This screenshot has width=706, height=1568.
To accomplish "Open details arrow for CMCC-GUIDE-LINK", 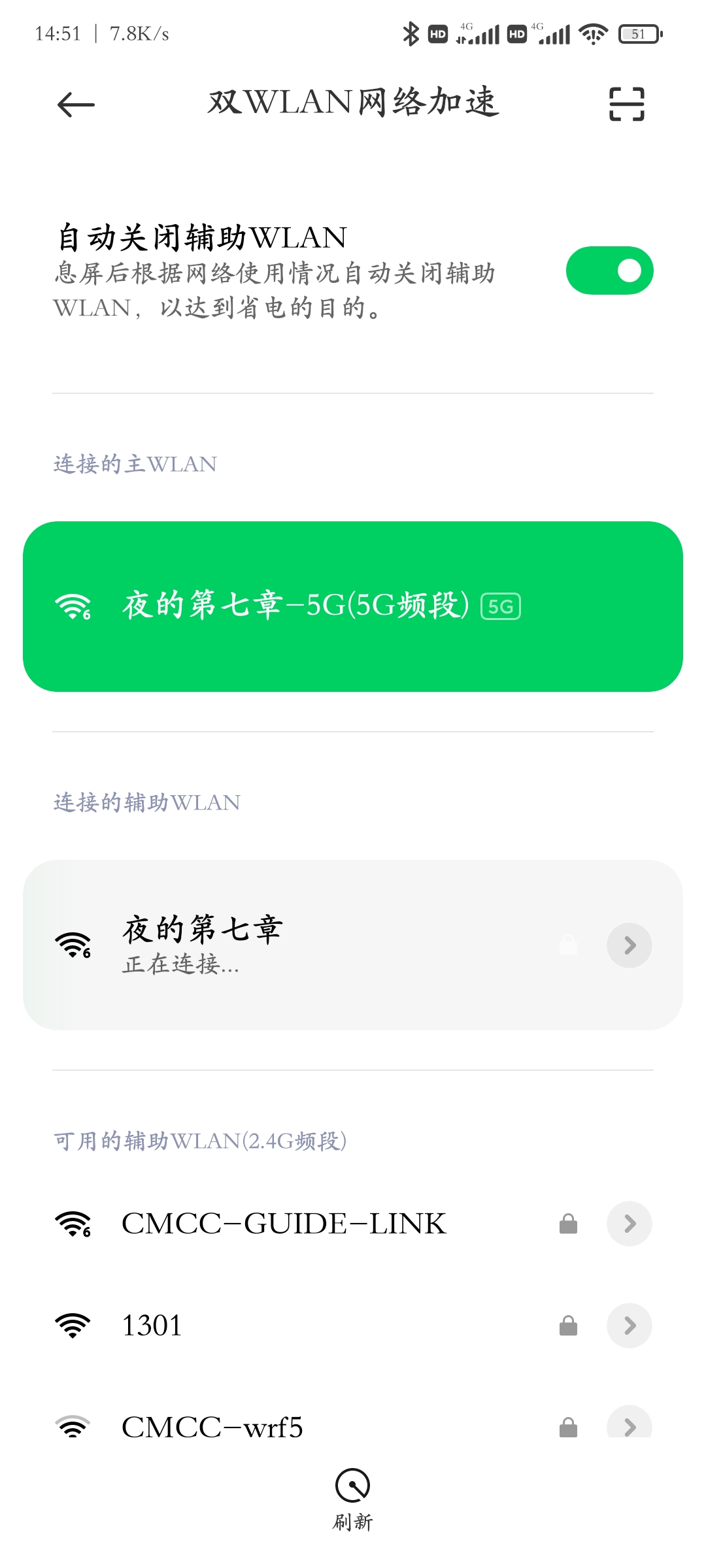I will pyautogui.click(x=630, y=1224).
